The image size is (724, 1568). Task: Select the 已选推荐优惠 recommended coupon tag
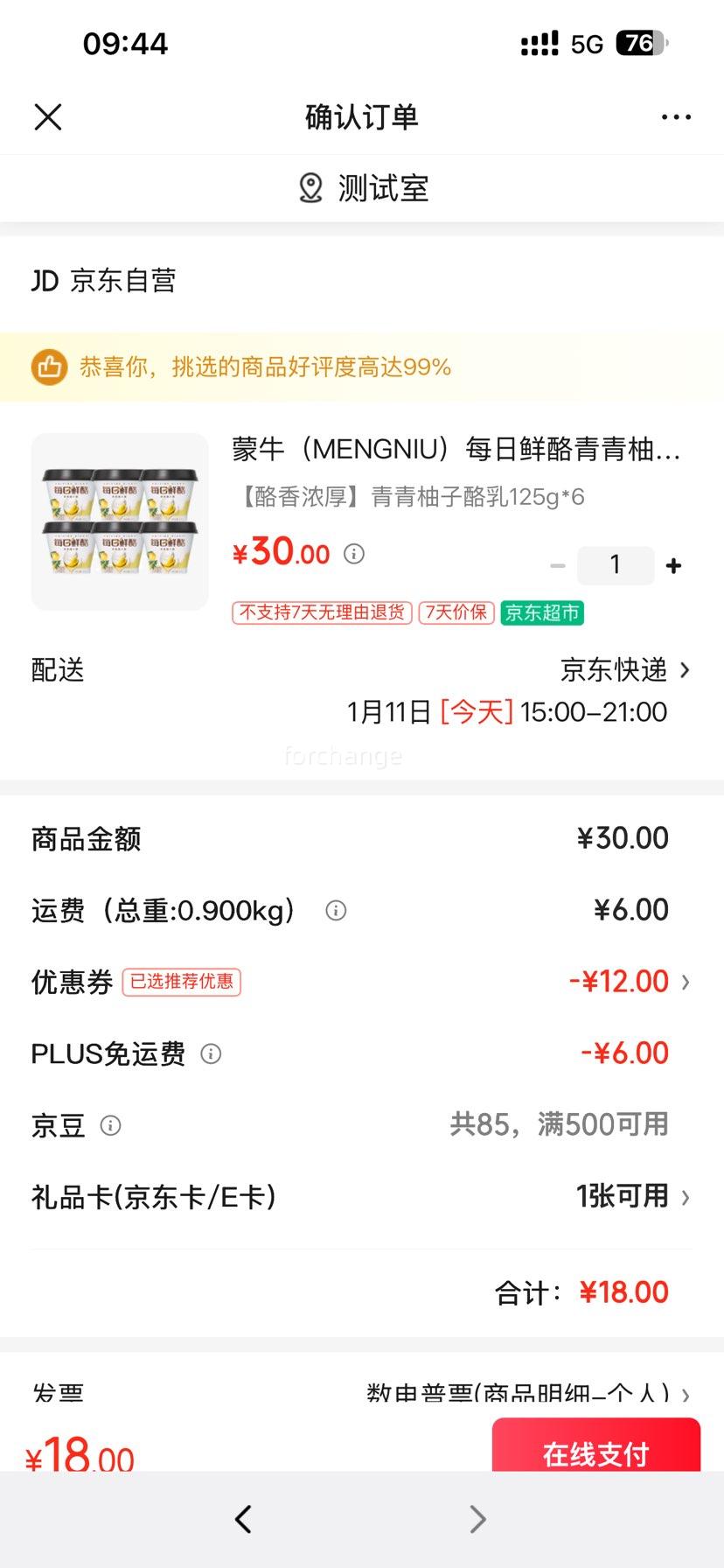click(181, 983)
